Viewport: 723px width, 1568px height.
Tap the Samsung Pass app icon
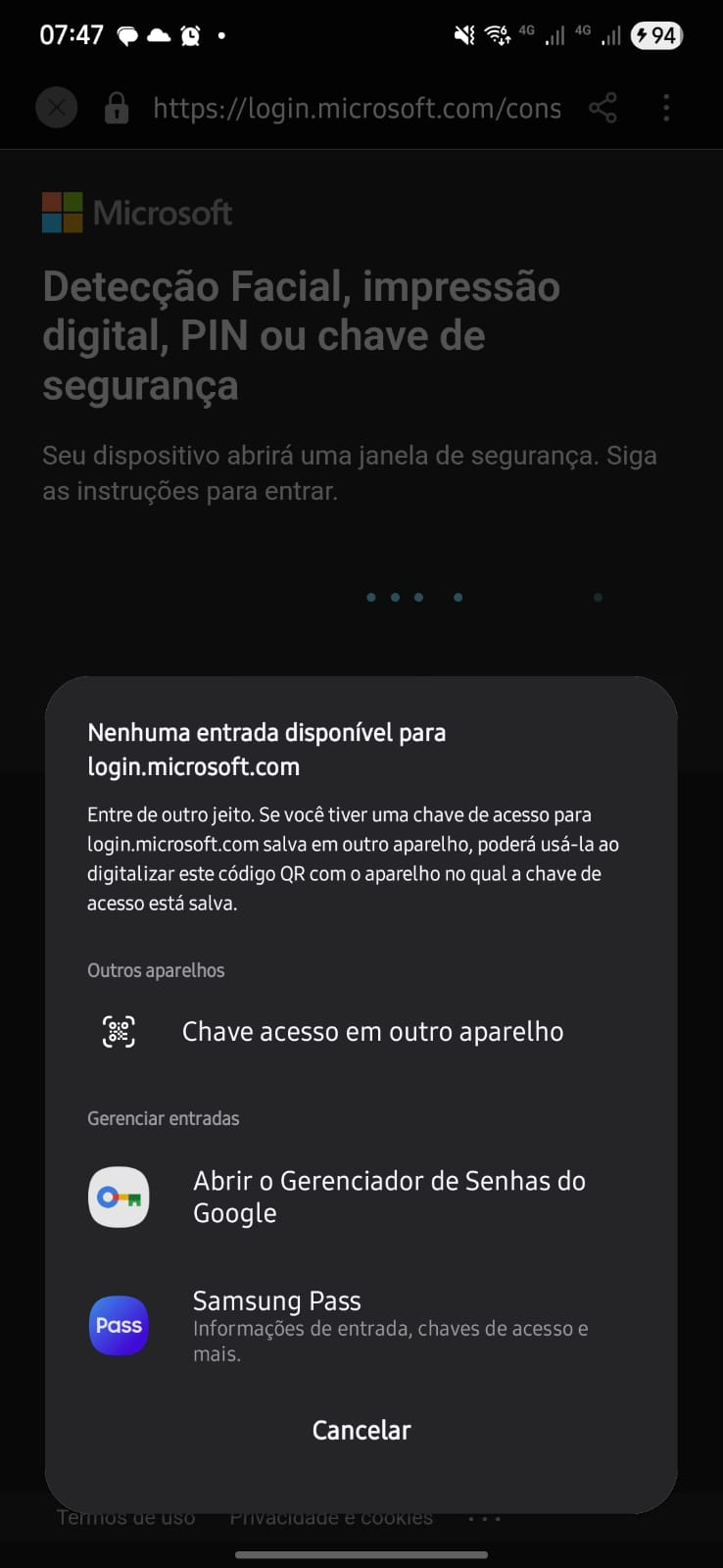click(x=119, y=1326)
